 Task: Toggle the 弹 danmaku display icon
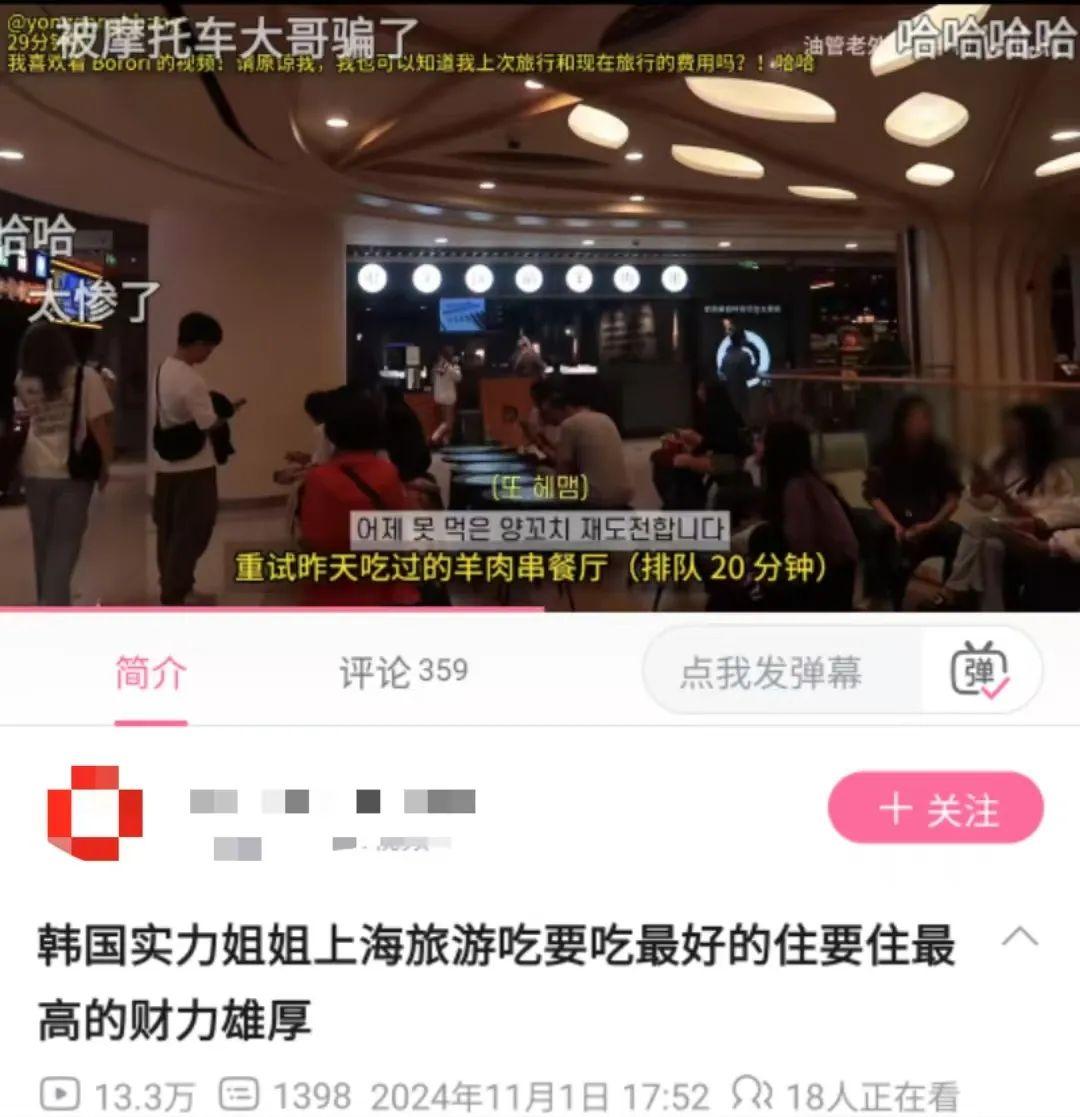pos(980,671)
